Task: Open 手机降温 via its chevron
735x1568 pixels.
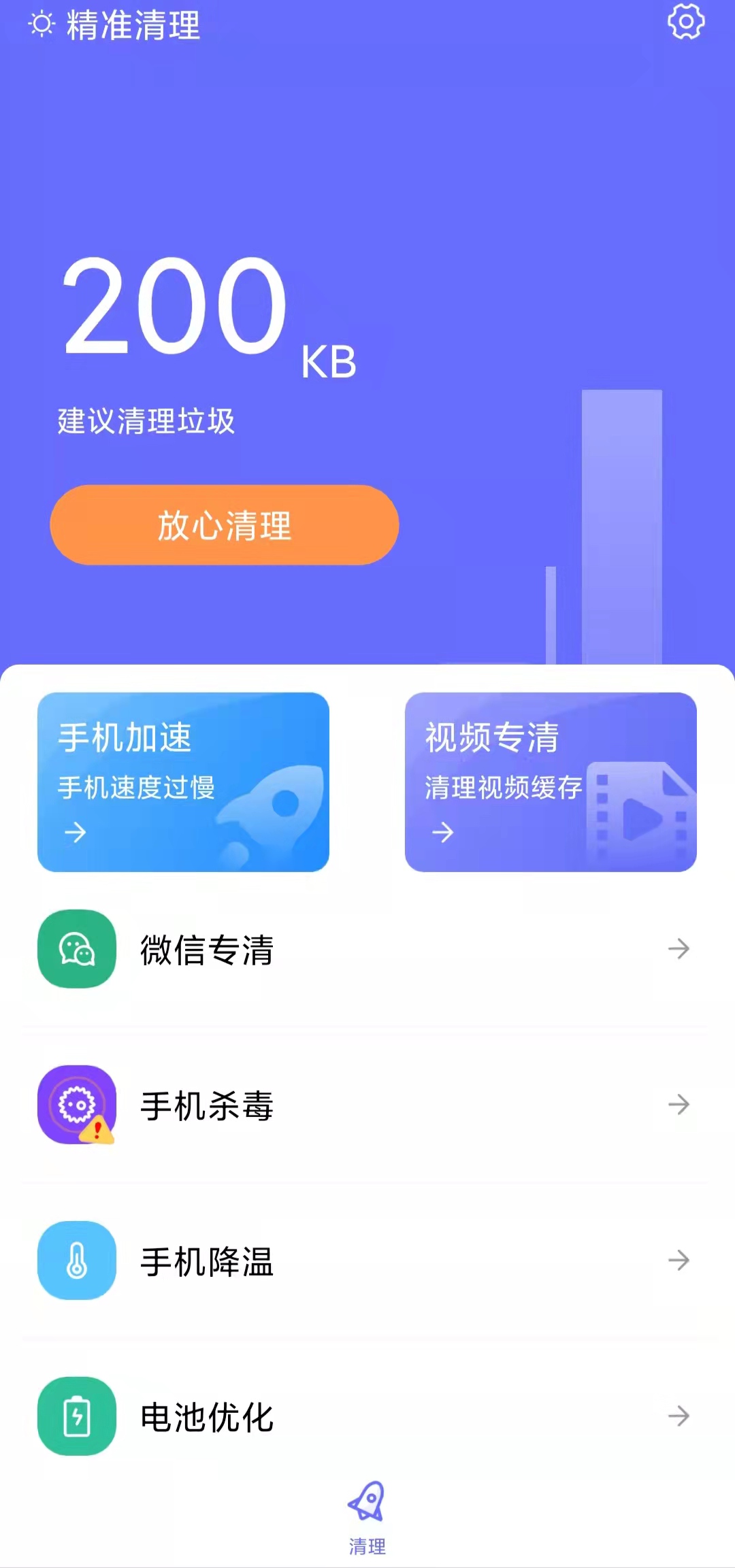Action: pyautogui.click(x=680, y=1262)
